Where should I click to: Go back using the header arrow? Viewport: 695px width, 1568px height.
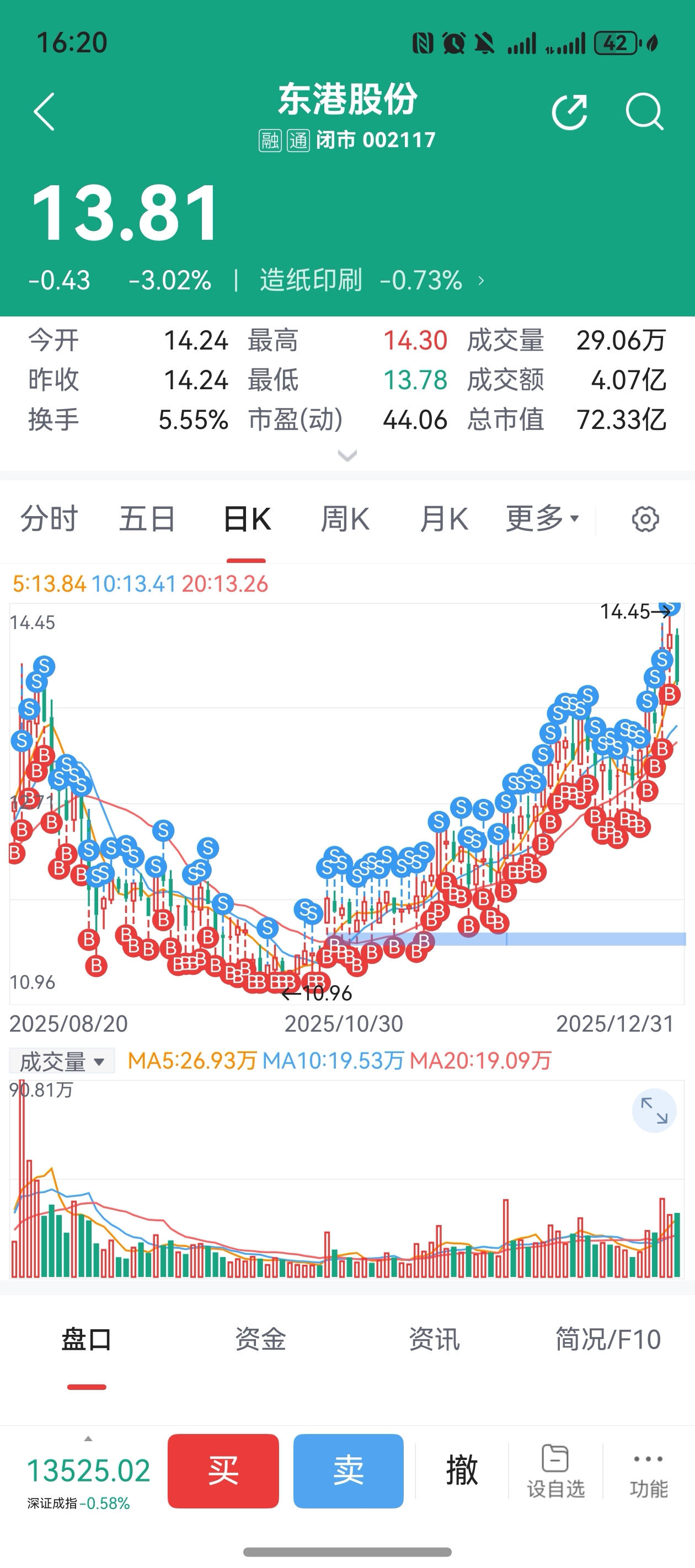[x=45, y=112]
